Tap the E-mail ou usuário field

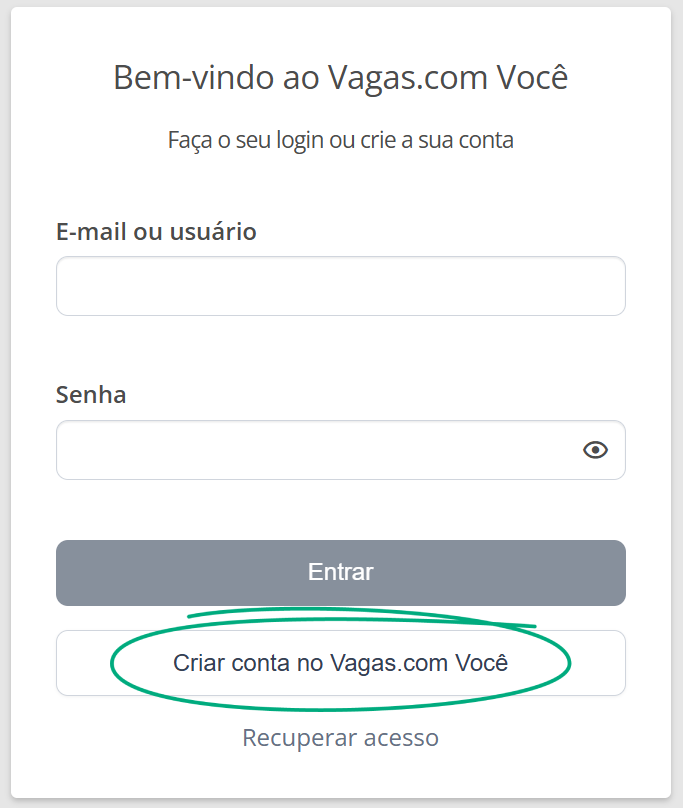click(x=340, y=286)
